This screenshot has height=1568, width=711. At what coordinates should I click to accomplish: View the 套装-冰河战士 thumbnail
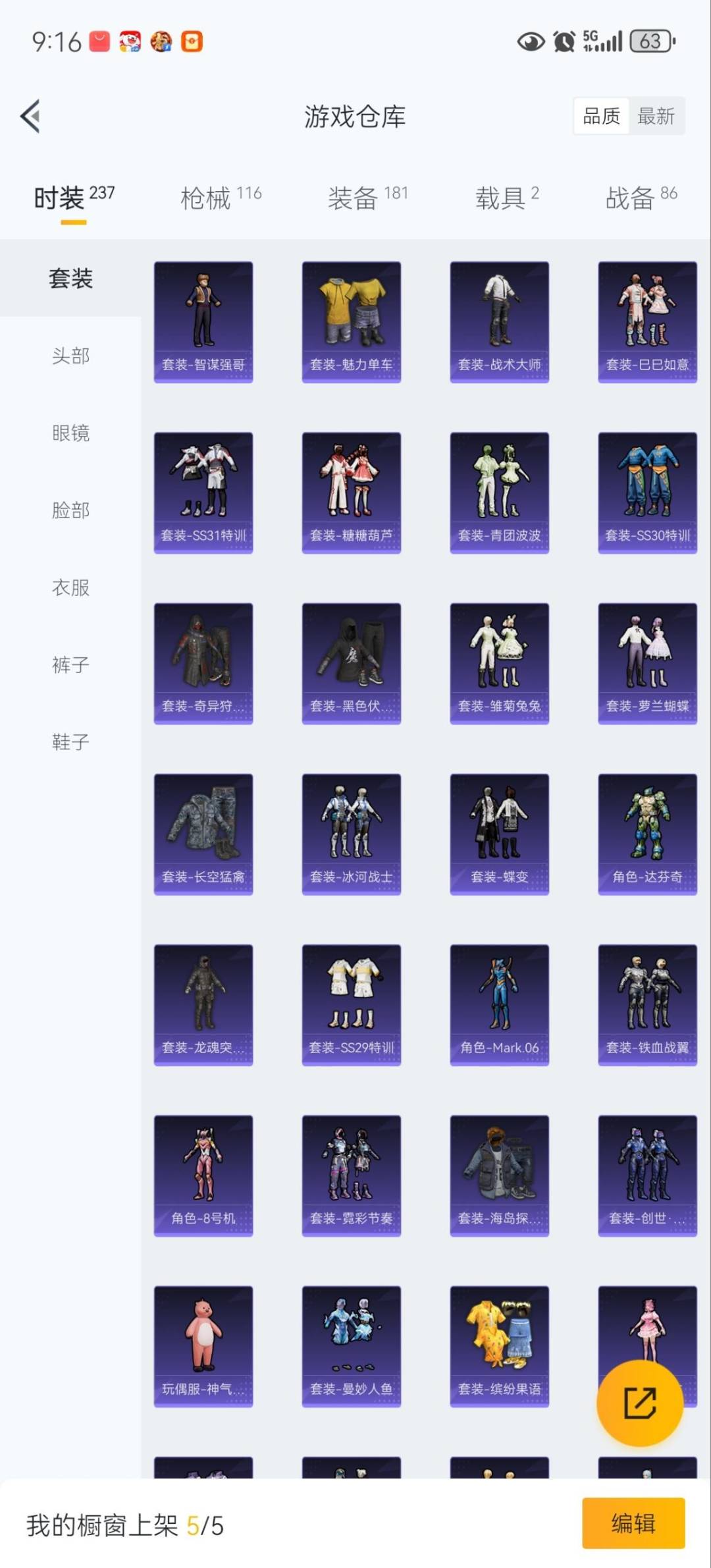[351, 834]
